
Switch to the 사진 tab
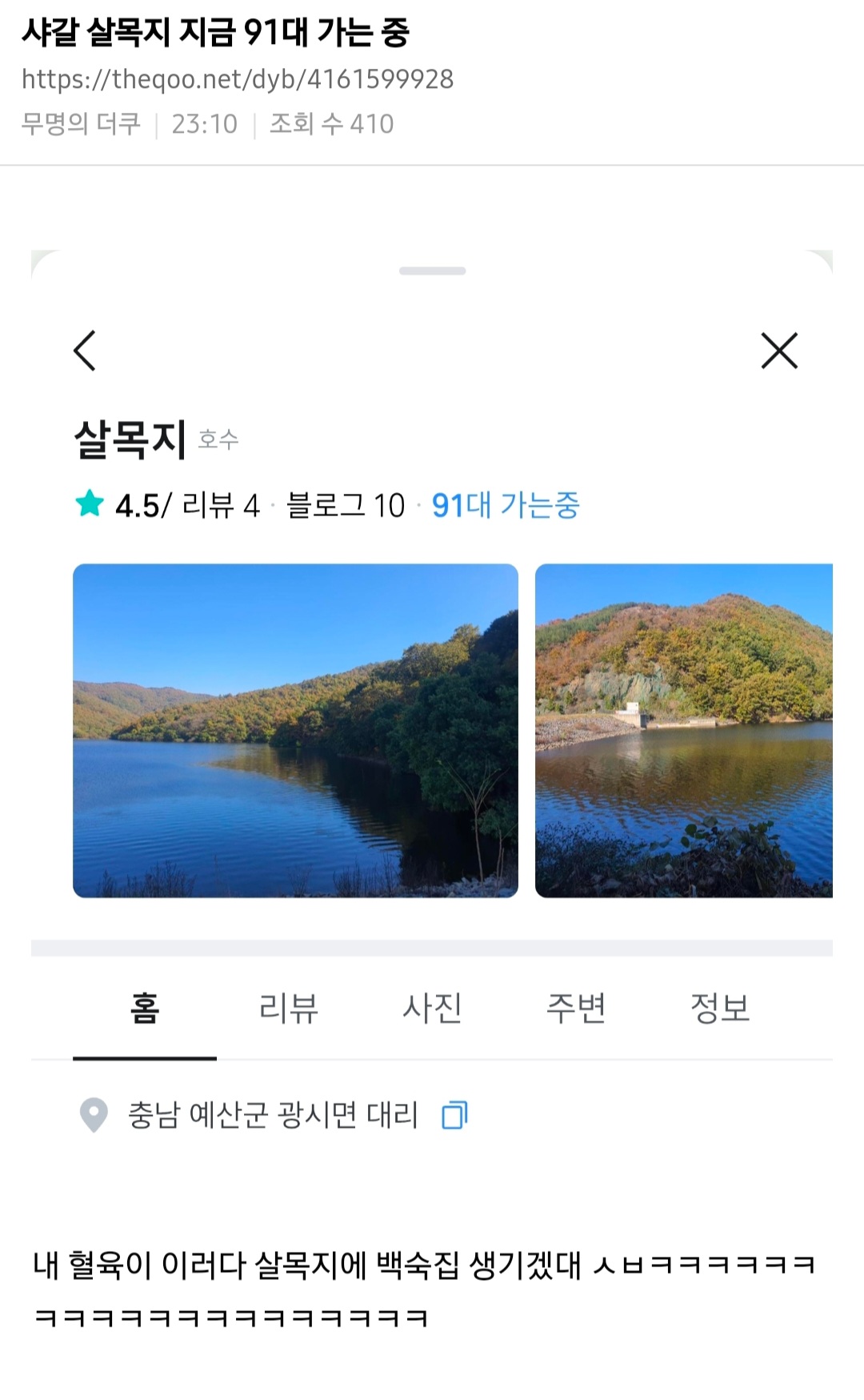click(x=434, y=1010)
